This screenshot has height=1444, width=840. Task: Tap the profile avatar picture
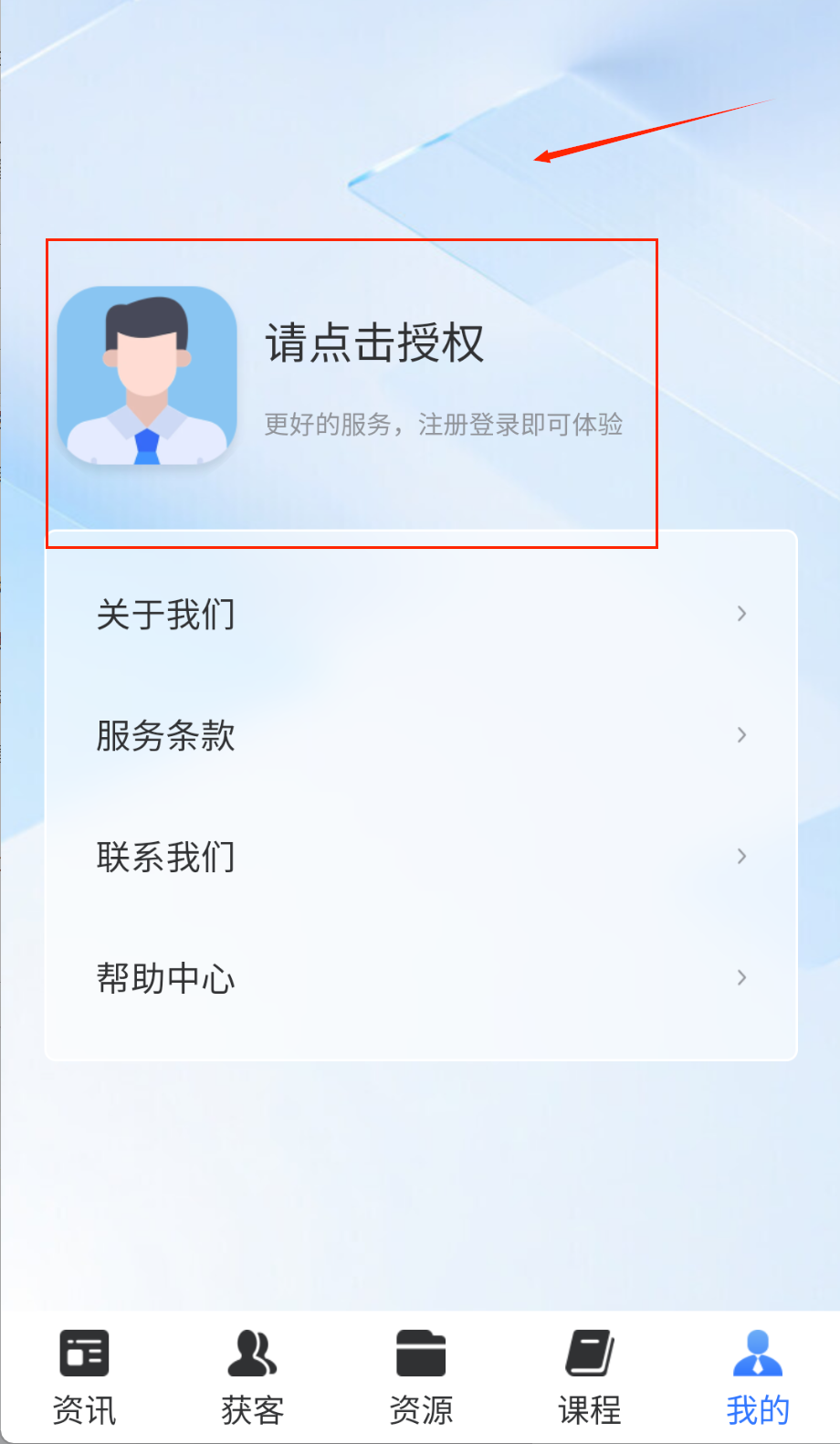point(146,377)
